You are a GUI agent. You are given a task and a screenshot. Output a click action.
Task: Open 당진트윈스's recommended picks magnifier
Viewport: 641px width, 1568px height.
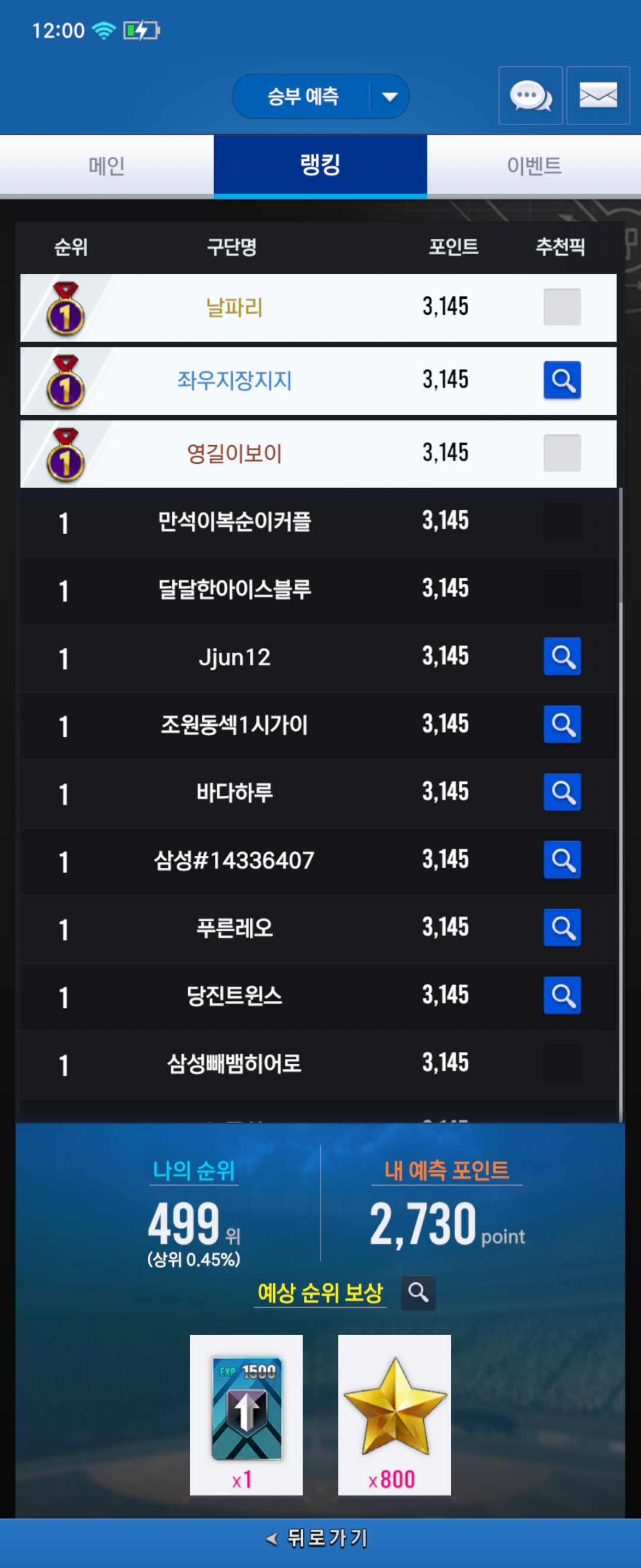pyautogui.click(x=562, y=995)
